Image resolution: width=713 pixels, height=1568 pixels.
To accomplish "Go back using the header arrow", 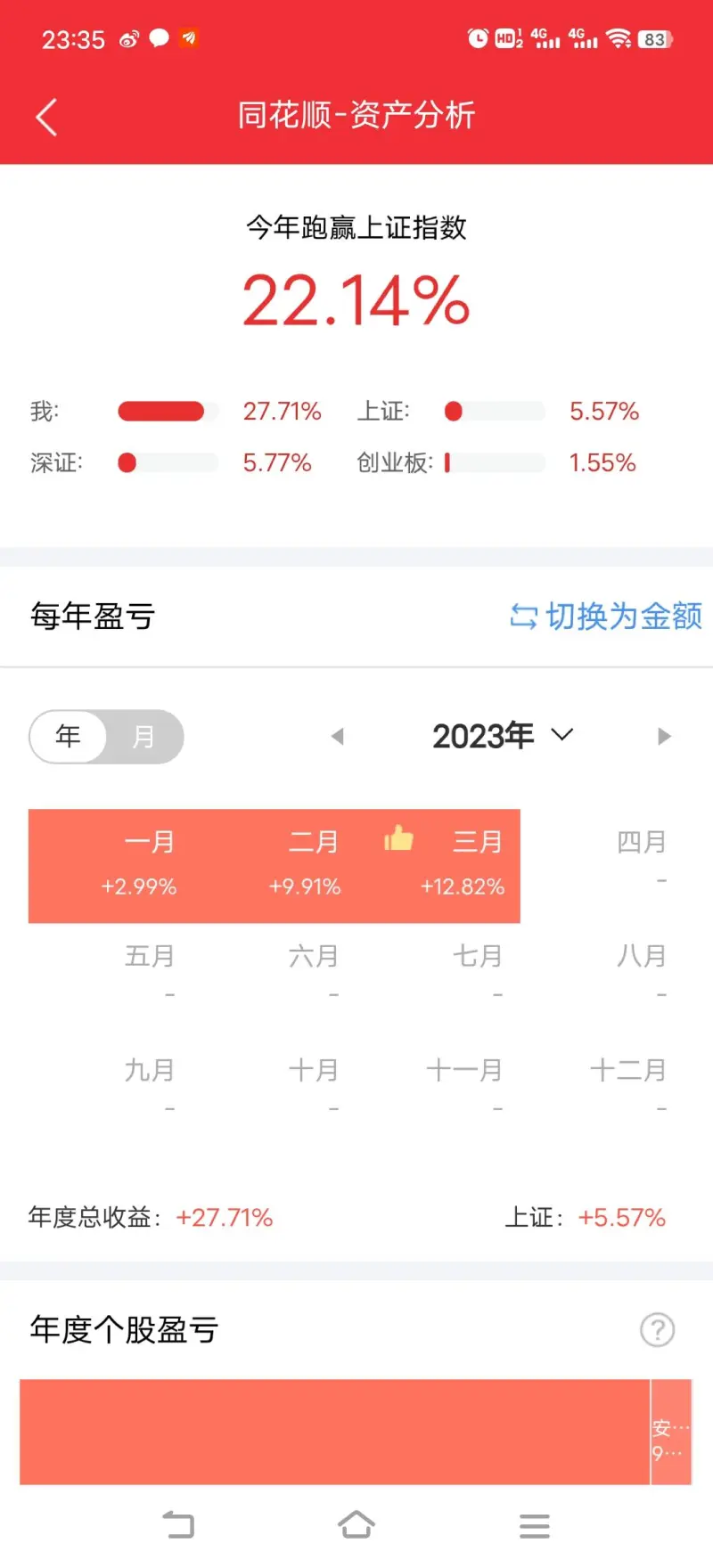I will pyautogui.click(x=46, y=117).
